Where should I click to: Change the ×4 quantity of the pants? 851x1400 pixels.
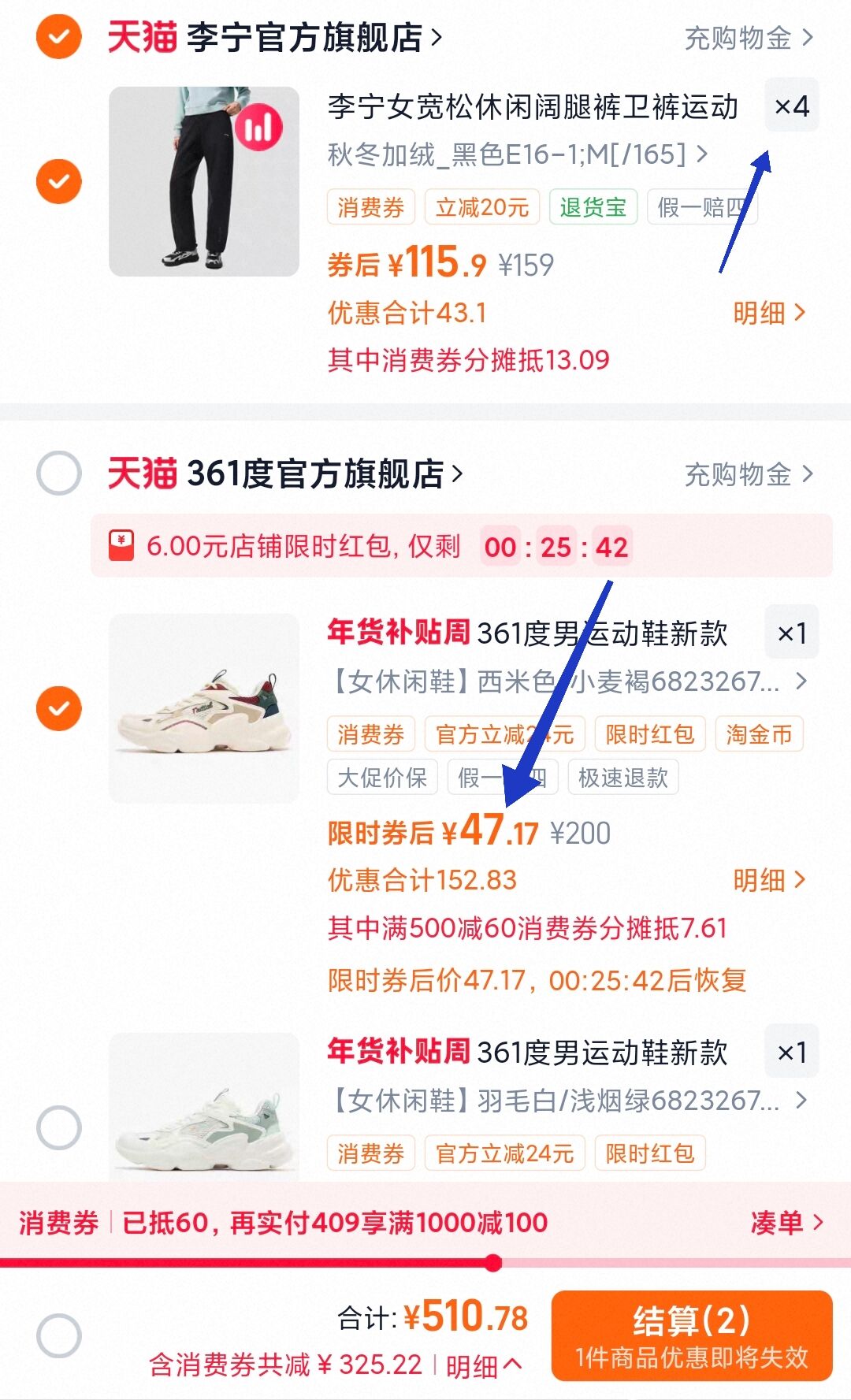[x=791, y=106]
